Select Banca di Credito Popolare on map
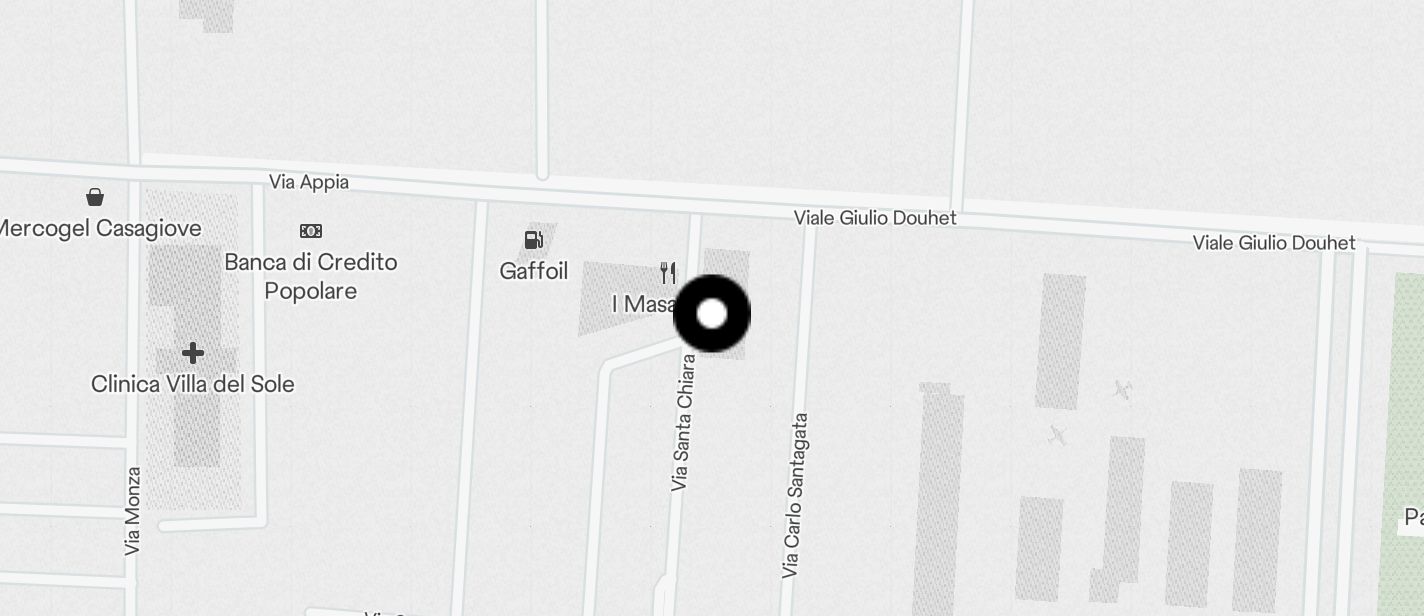 pos(311,232)
